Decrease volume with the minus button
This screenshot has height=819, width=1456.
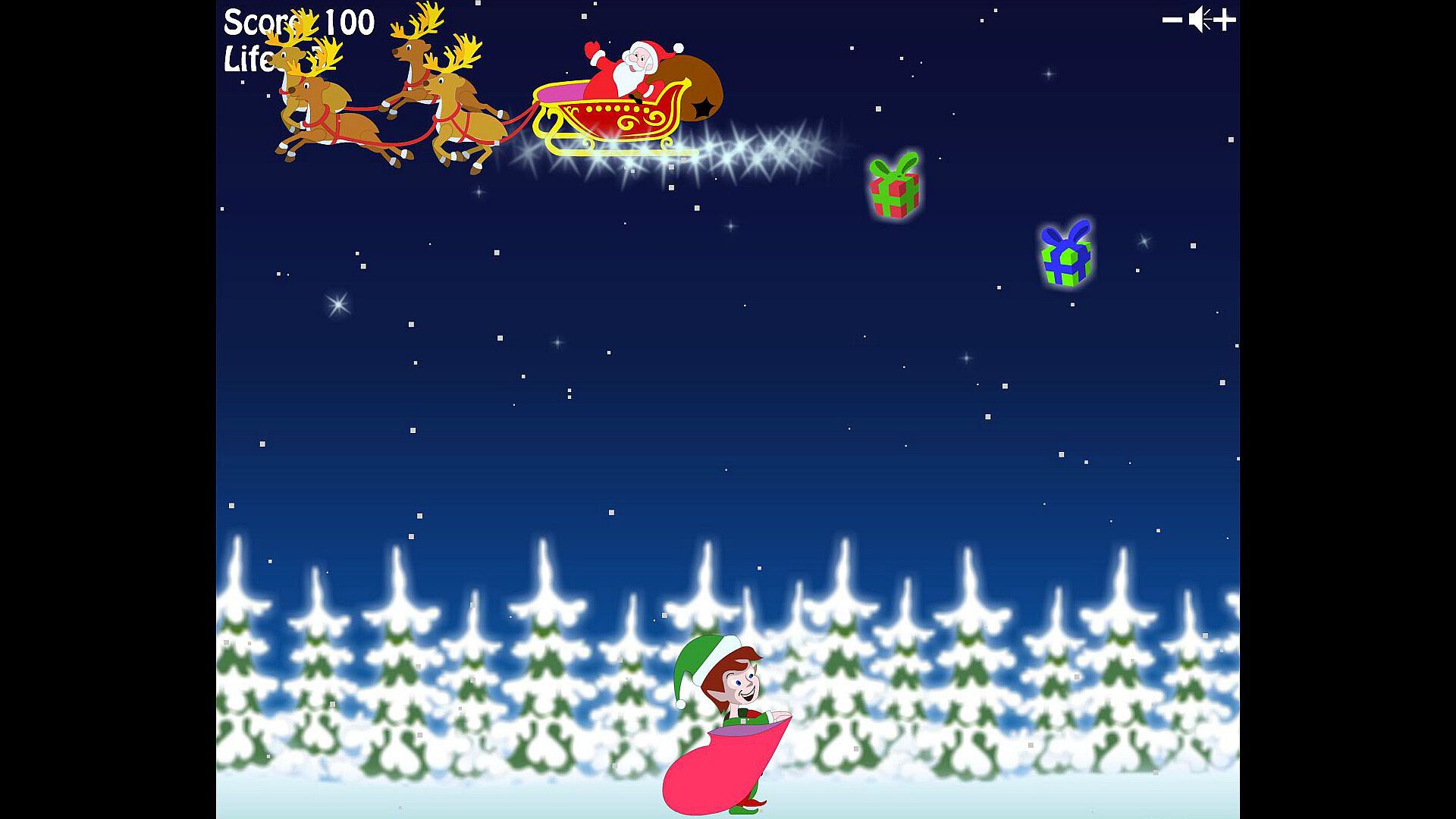pos(1172,20)
